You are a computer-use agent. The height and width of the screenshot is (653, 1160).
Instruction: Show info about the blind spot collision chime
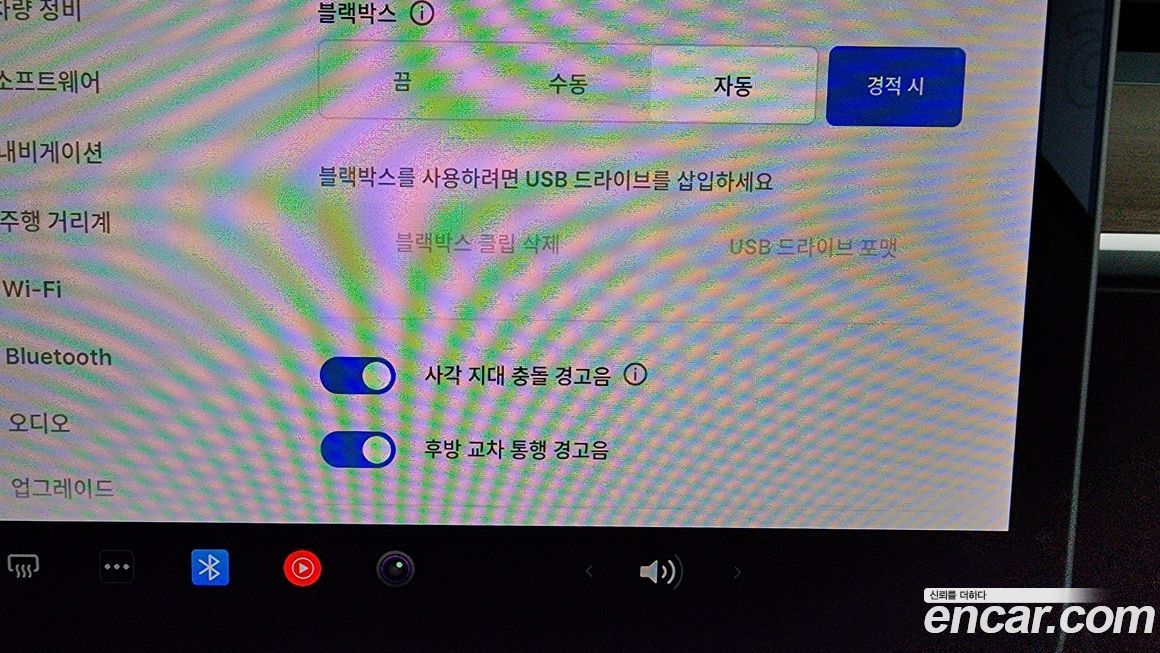(x=635, y=375)
